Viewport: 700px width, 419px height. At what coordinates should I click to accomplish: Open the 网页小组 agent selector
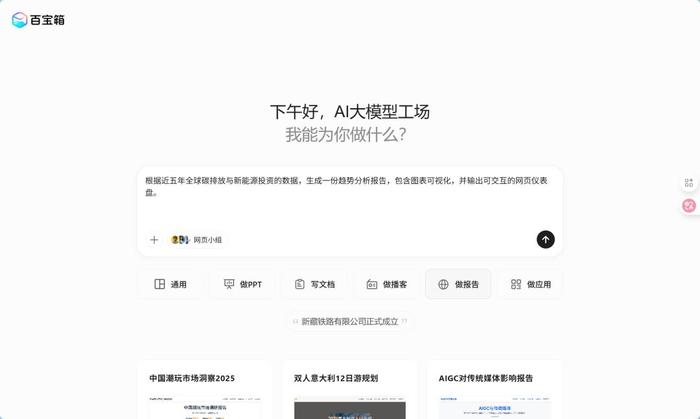coord(198,240)
